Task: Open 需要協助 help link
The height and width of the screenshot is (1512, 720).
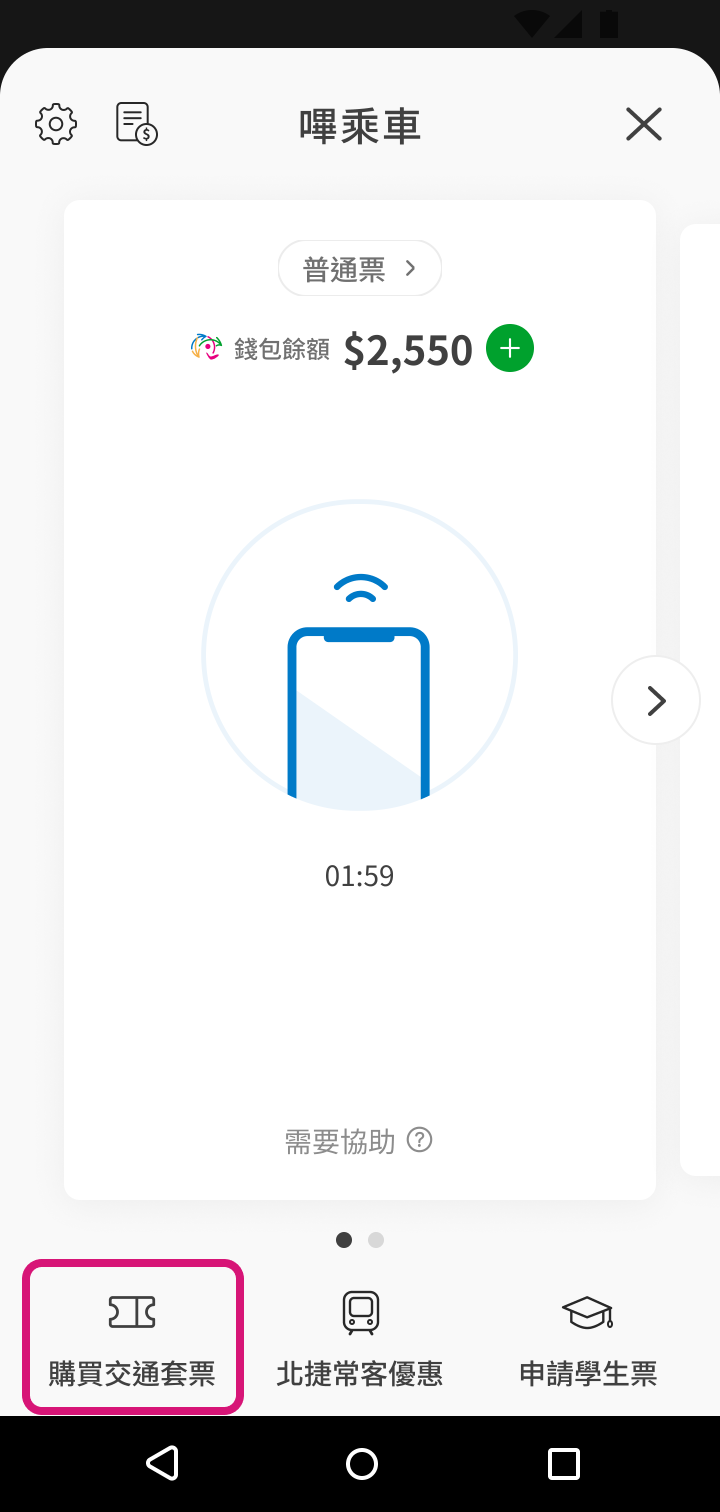Action: pyautogui.click(x=359, y=1141)
